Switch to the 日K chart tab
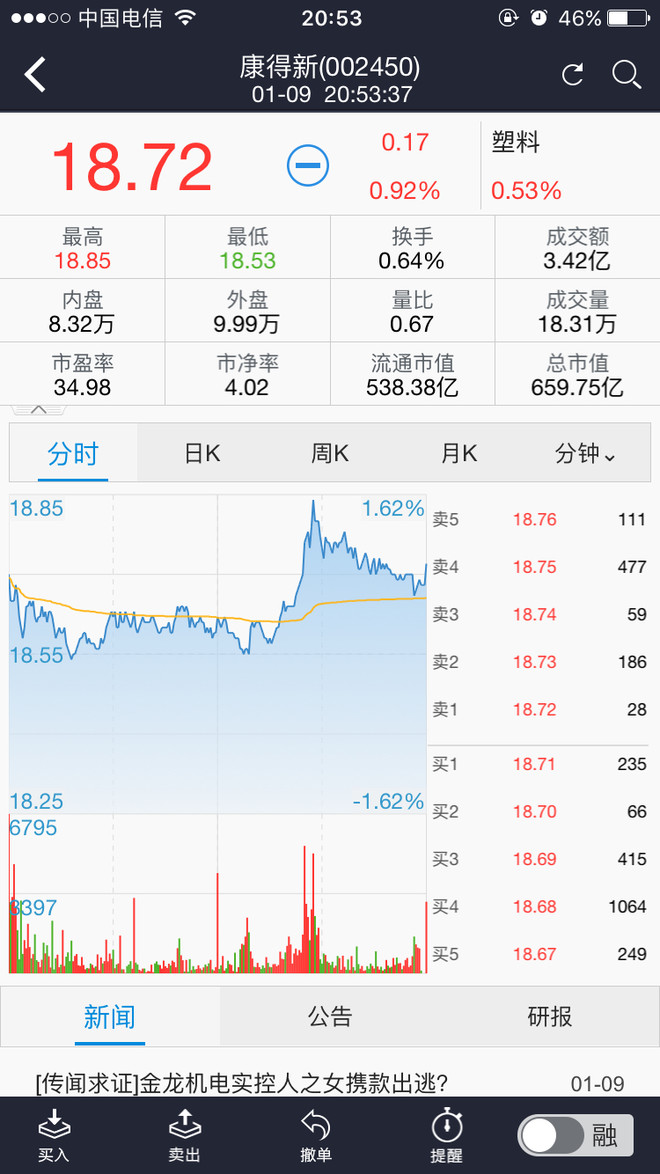Image resolution: width=660 pixels, height=1174 pixels. point(202,454)
